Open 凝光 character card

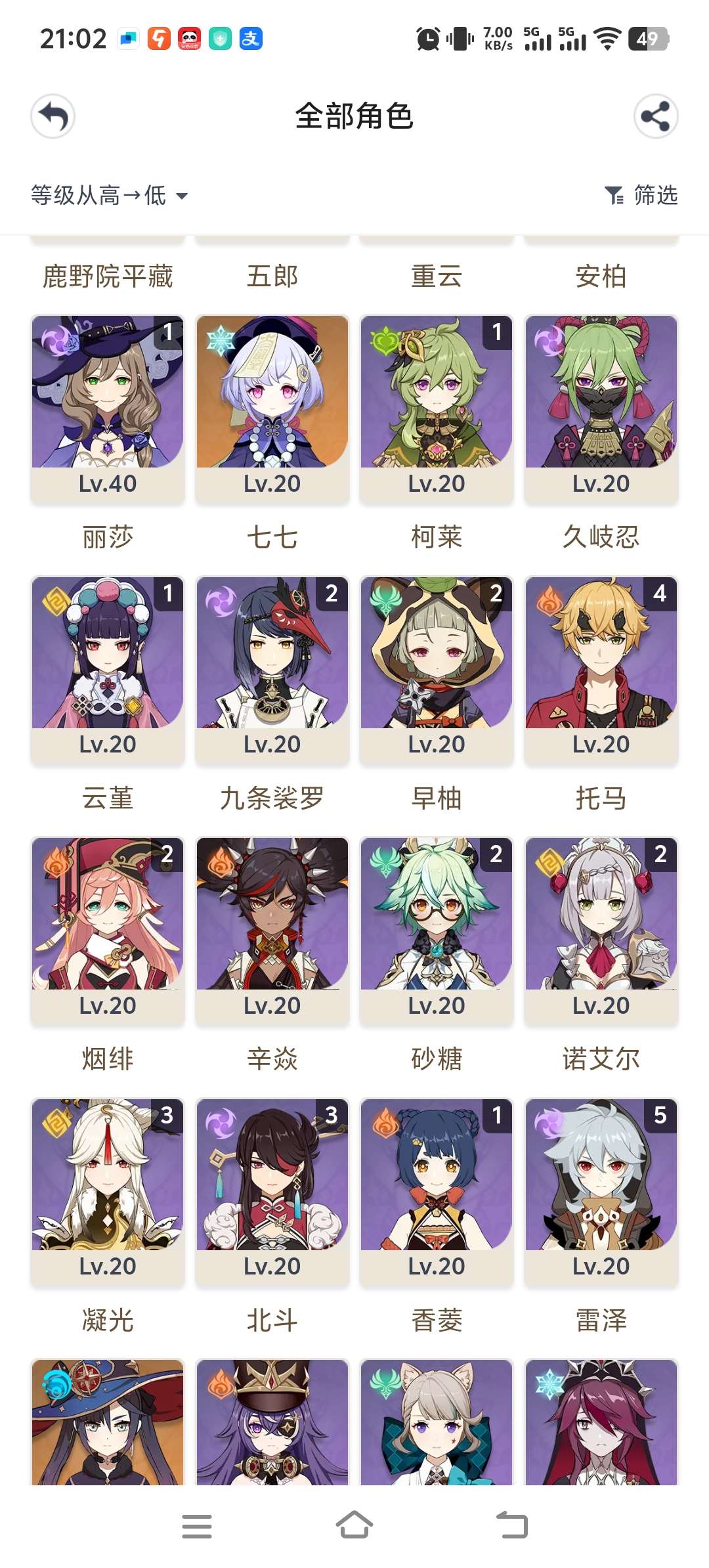click(x=108, y=1190)
